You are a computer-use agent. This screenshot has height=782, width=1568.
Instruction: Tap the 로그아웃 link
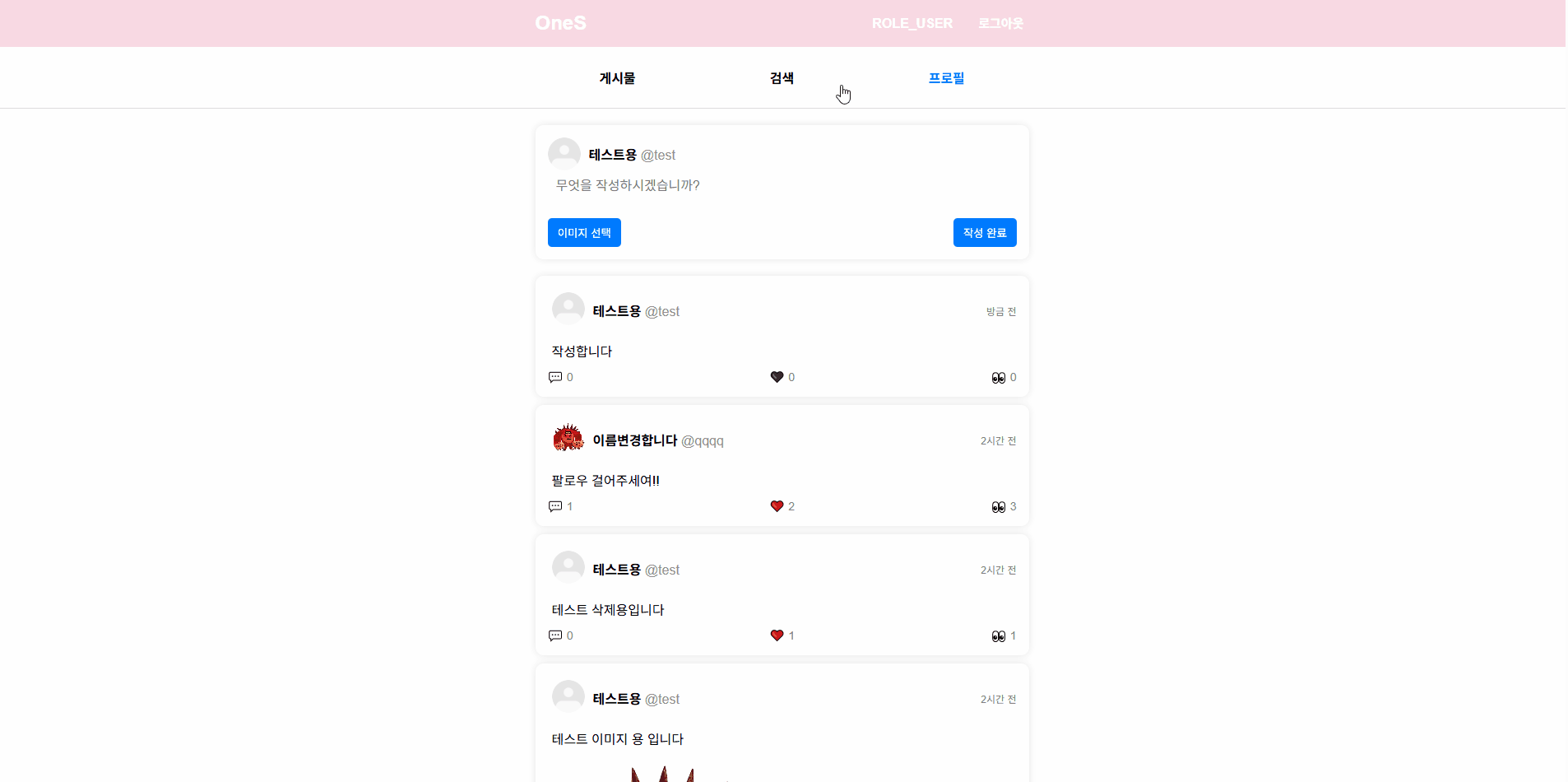coord(1000,23)
